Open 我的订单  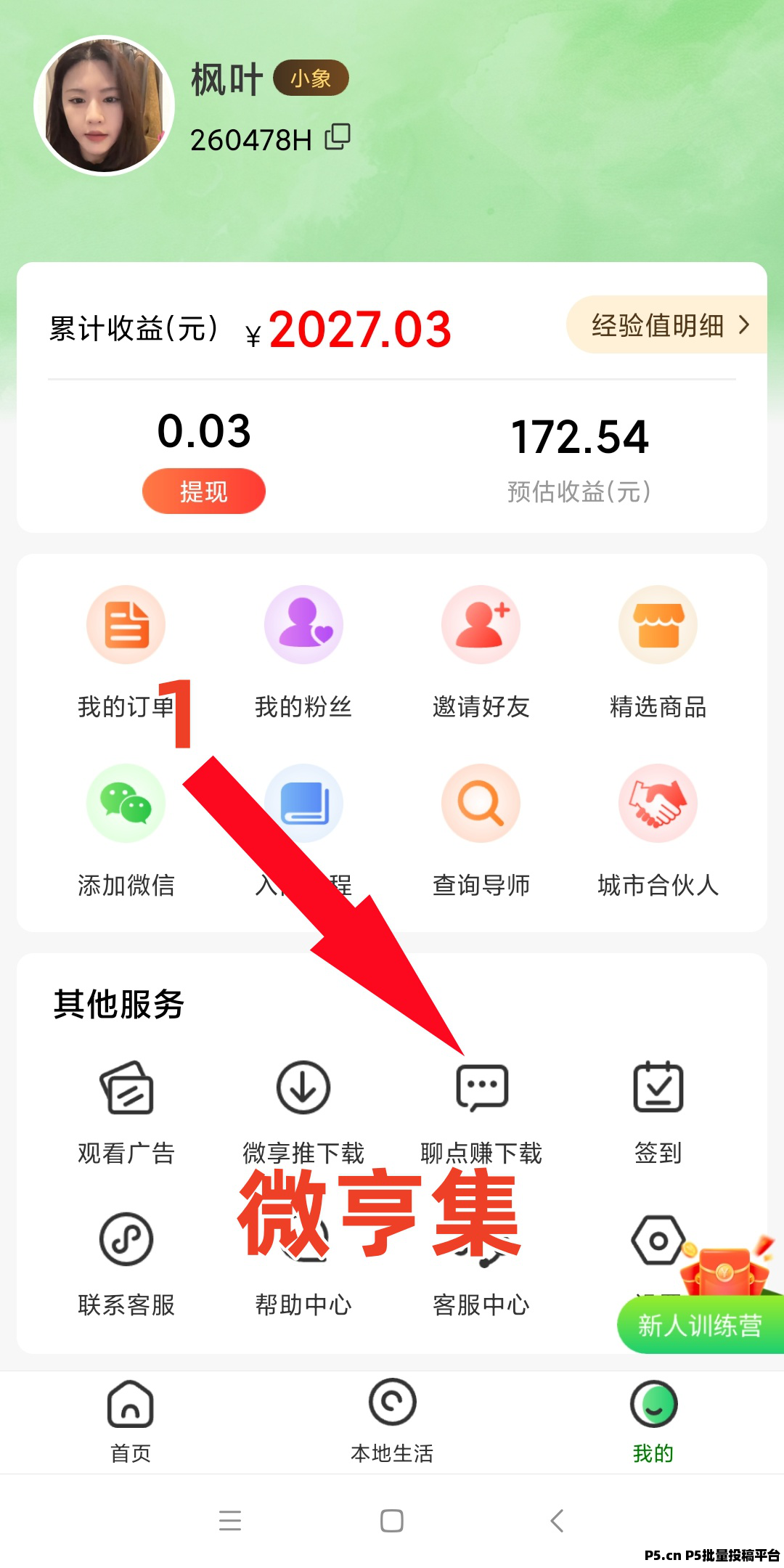(x=126, y=652)
